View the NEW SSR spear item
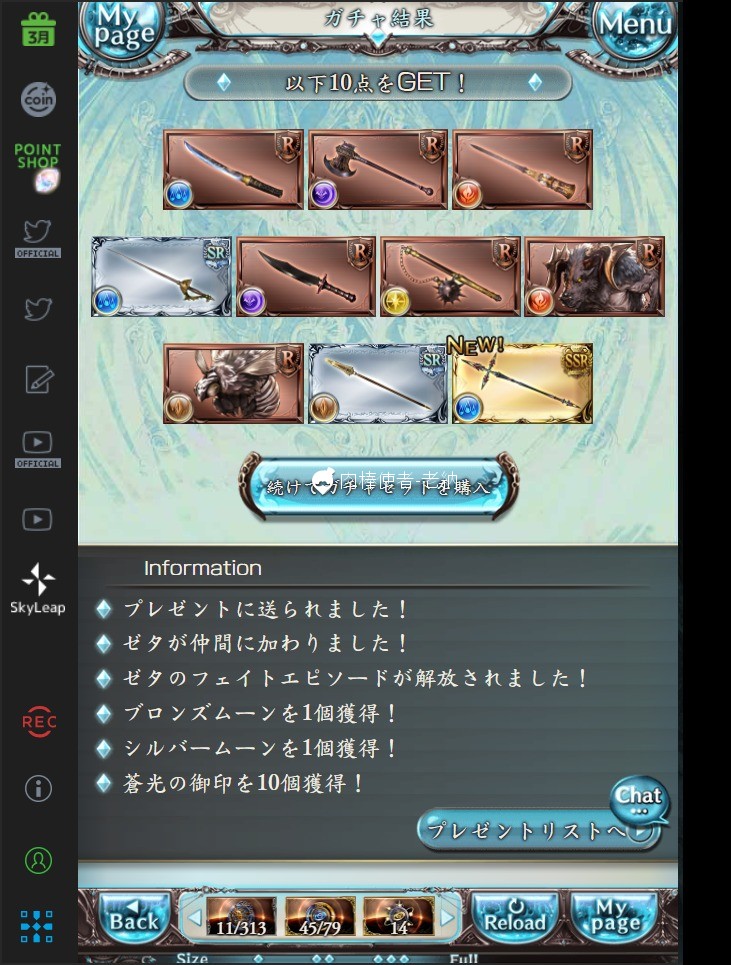 (522, 384)
